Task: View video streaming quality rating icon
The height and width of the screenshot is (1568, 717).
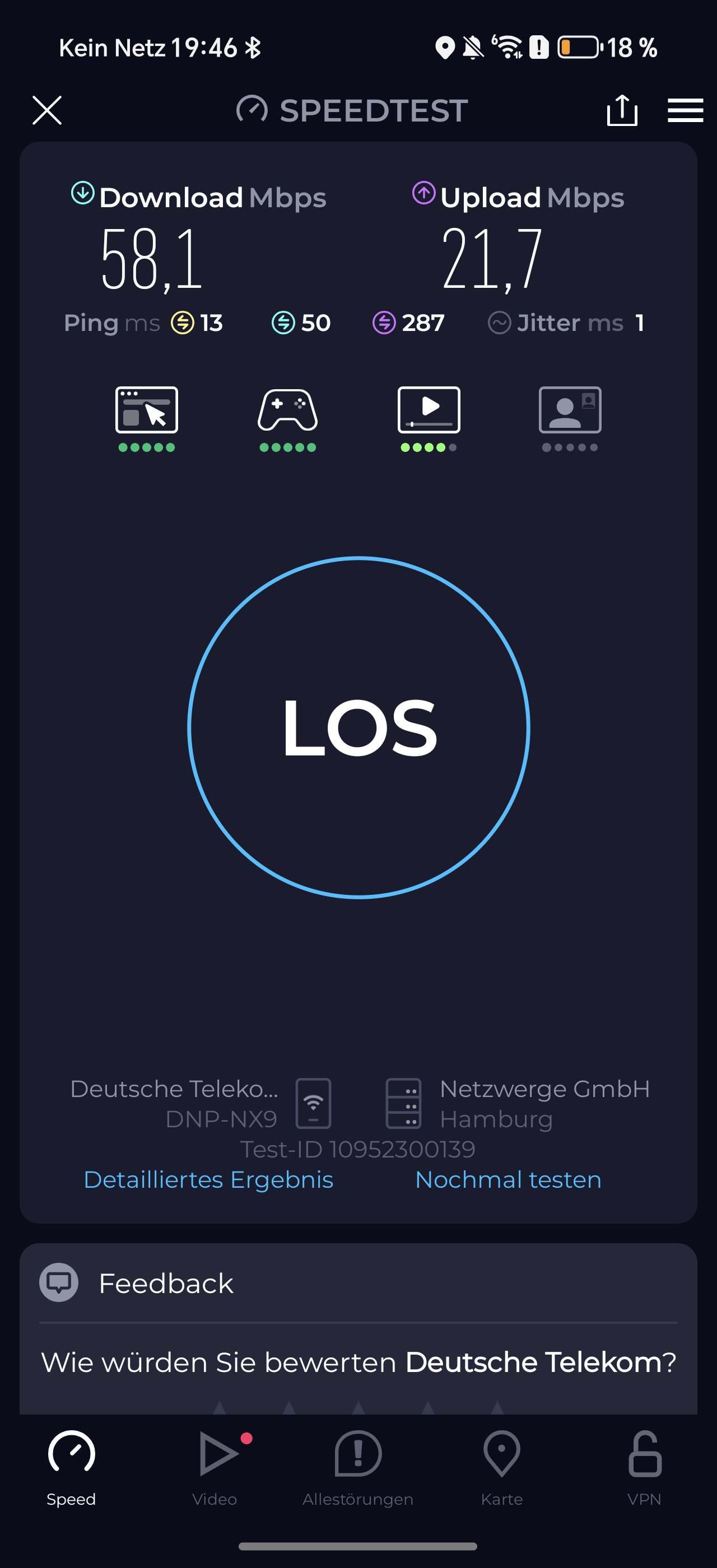Action: (429, 419)
